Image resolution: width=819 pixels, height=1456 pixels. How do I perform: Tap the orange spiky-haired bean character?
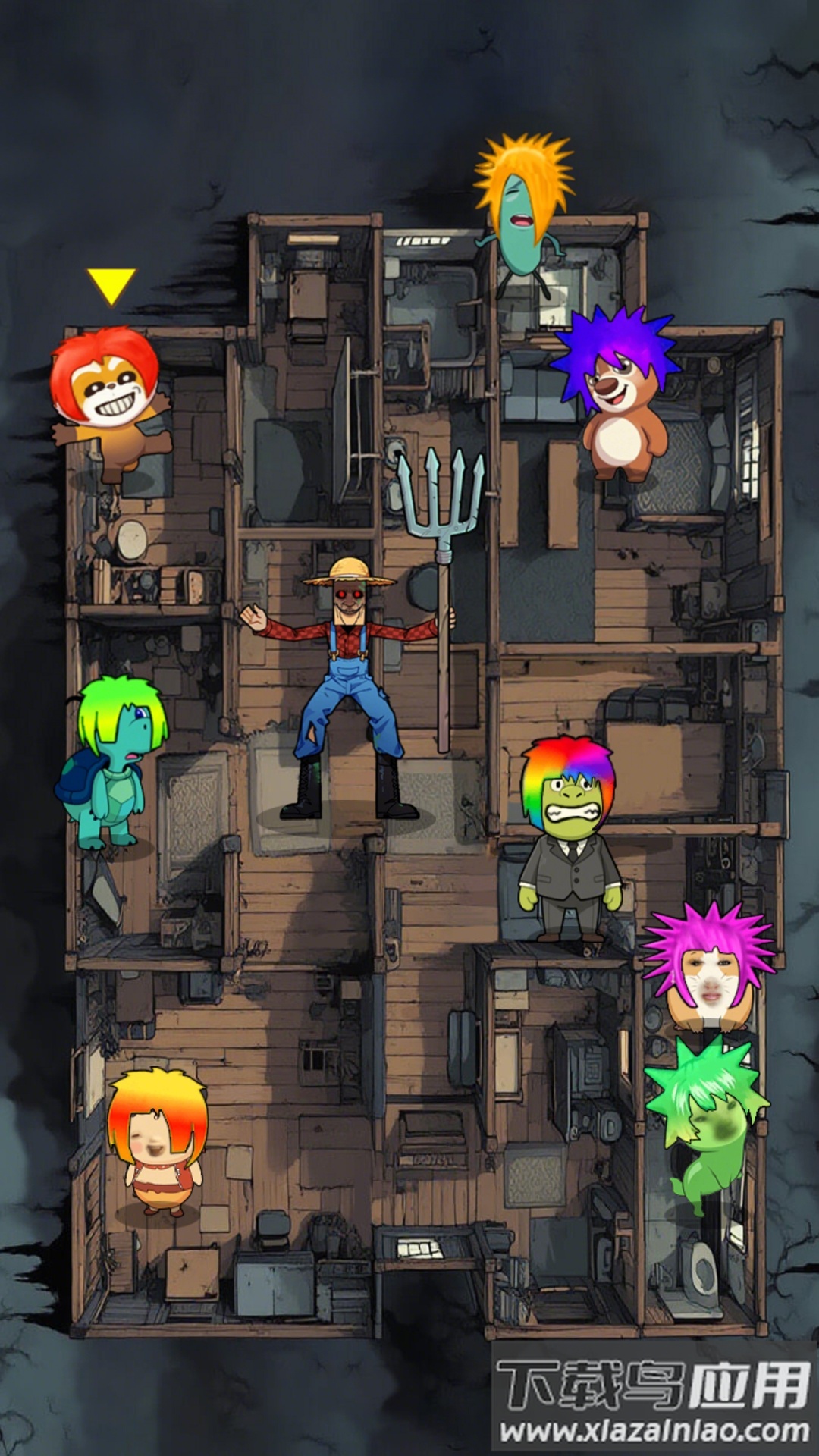coord(522,209)
